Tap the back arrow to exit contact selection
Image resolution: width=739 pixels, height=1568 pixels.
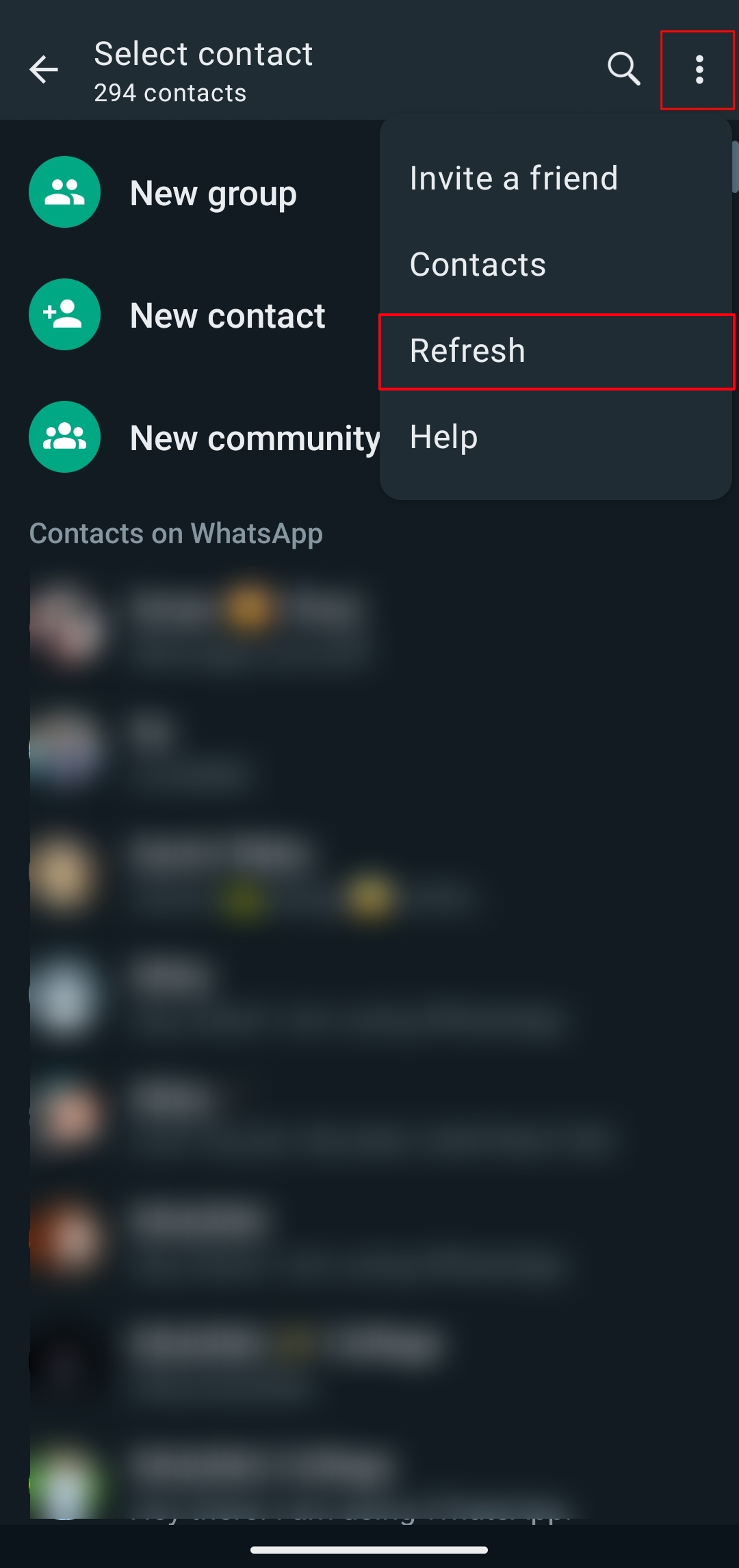44,68
